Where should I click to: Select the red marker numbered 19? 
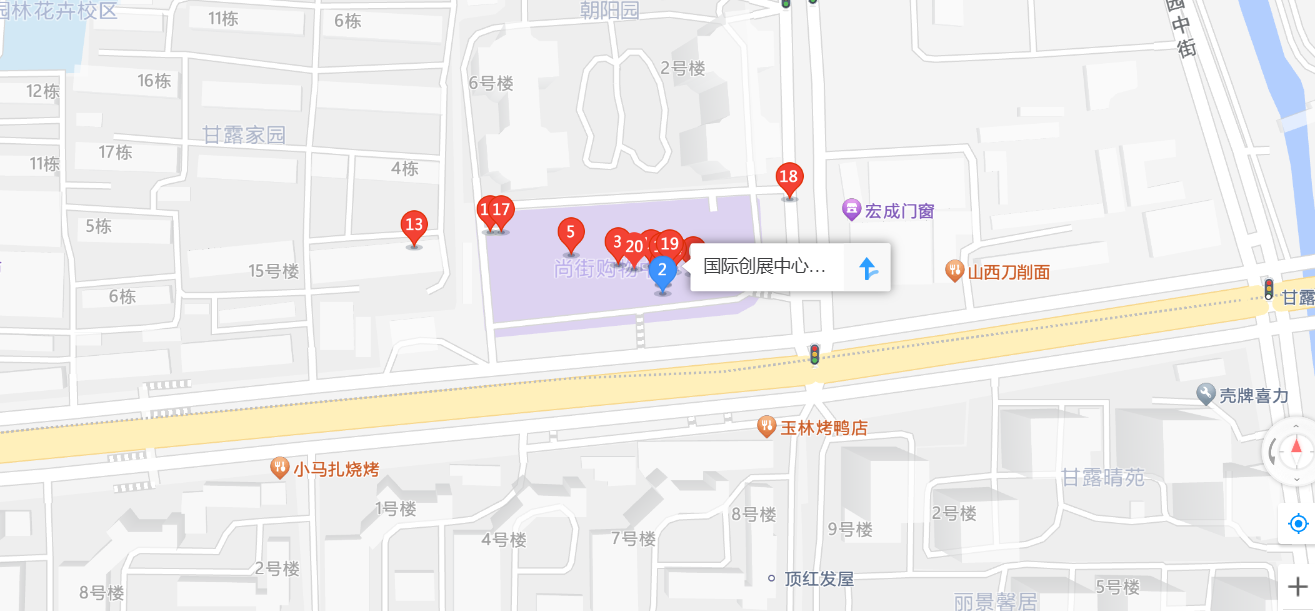[670, 243]
